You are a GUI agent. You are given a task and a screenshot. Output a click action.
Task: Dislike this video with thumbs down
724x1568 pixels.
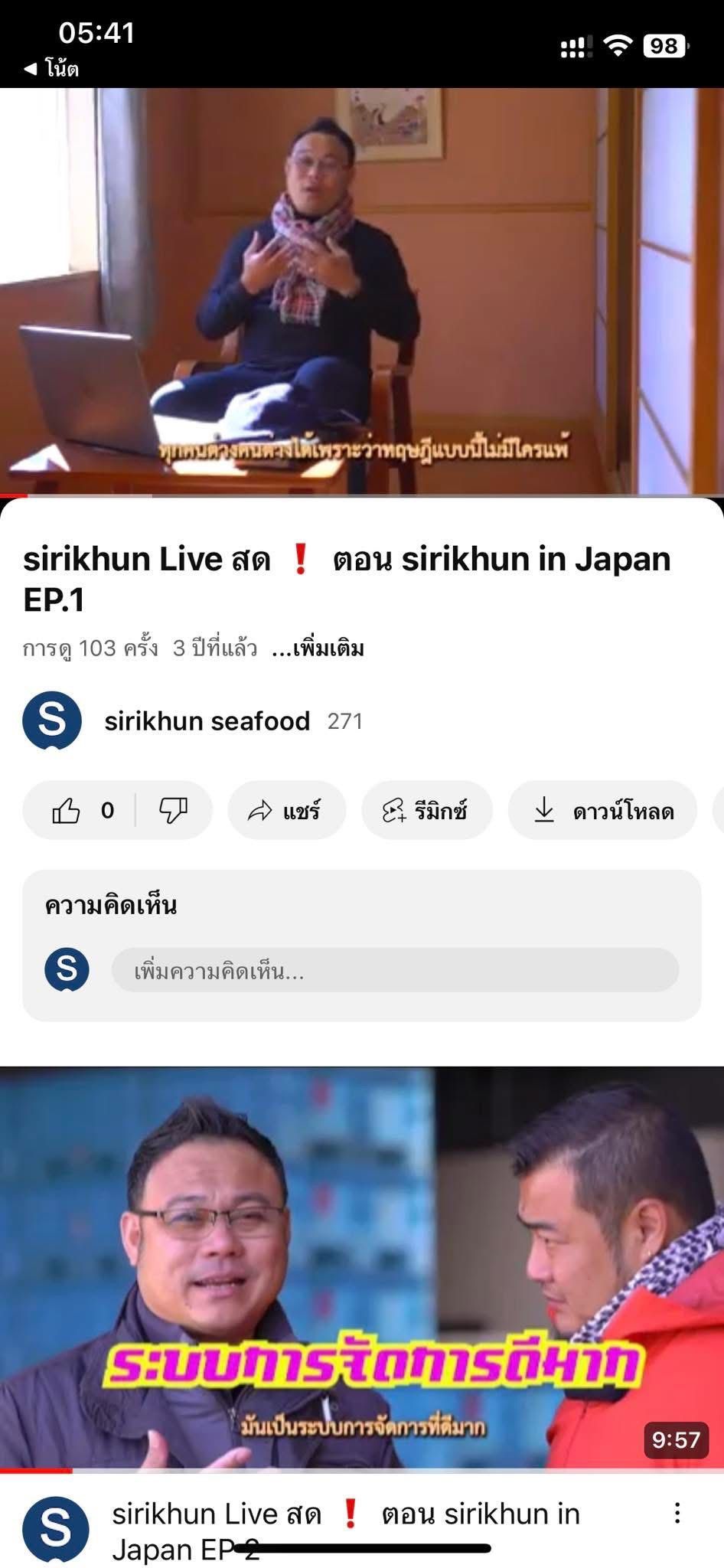[173, 810]
